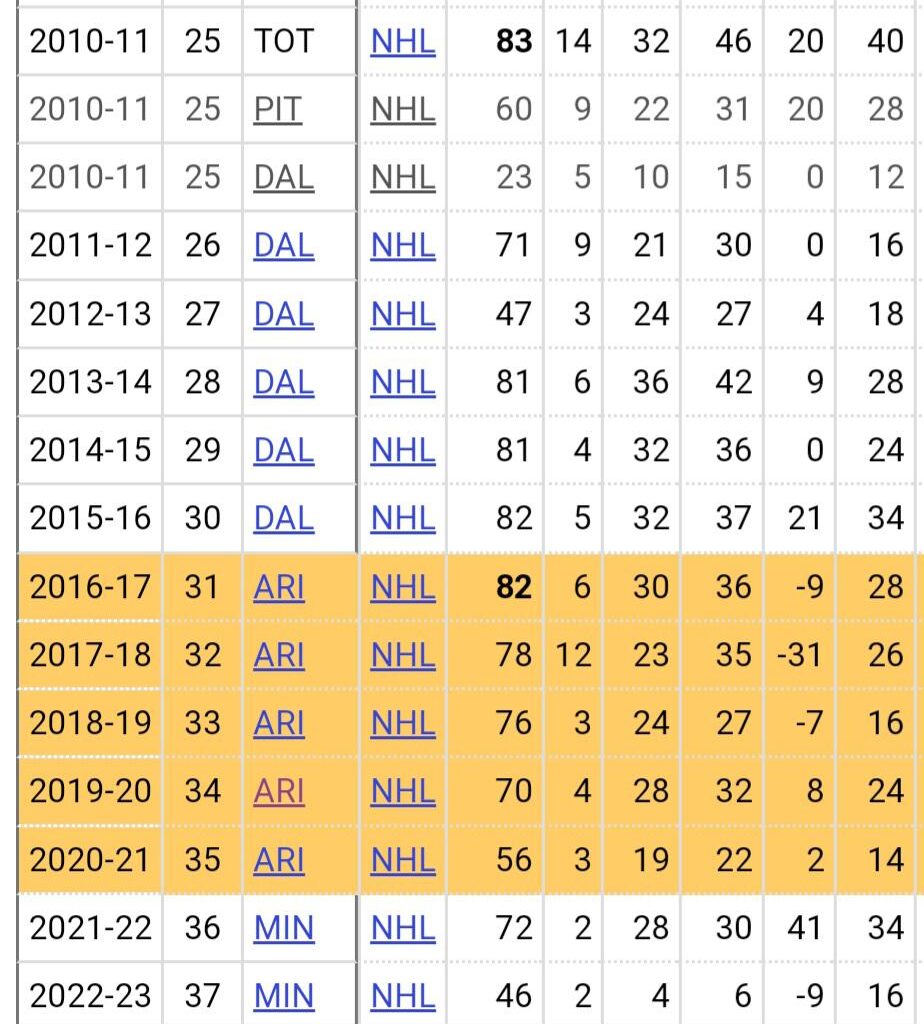The height and width of the screenshot is (1024, 924).
Task: Tap the NHL link in the 2022-23 row
Action: click(x=403, y=996)
